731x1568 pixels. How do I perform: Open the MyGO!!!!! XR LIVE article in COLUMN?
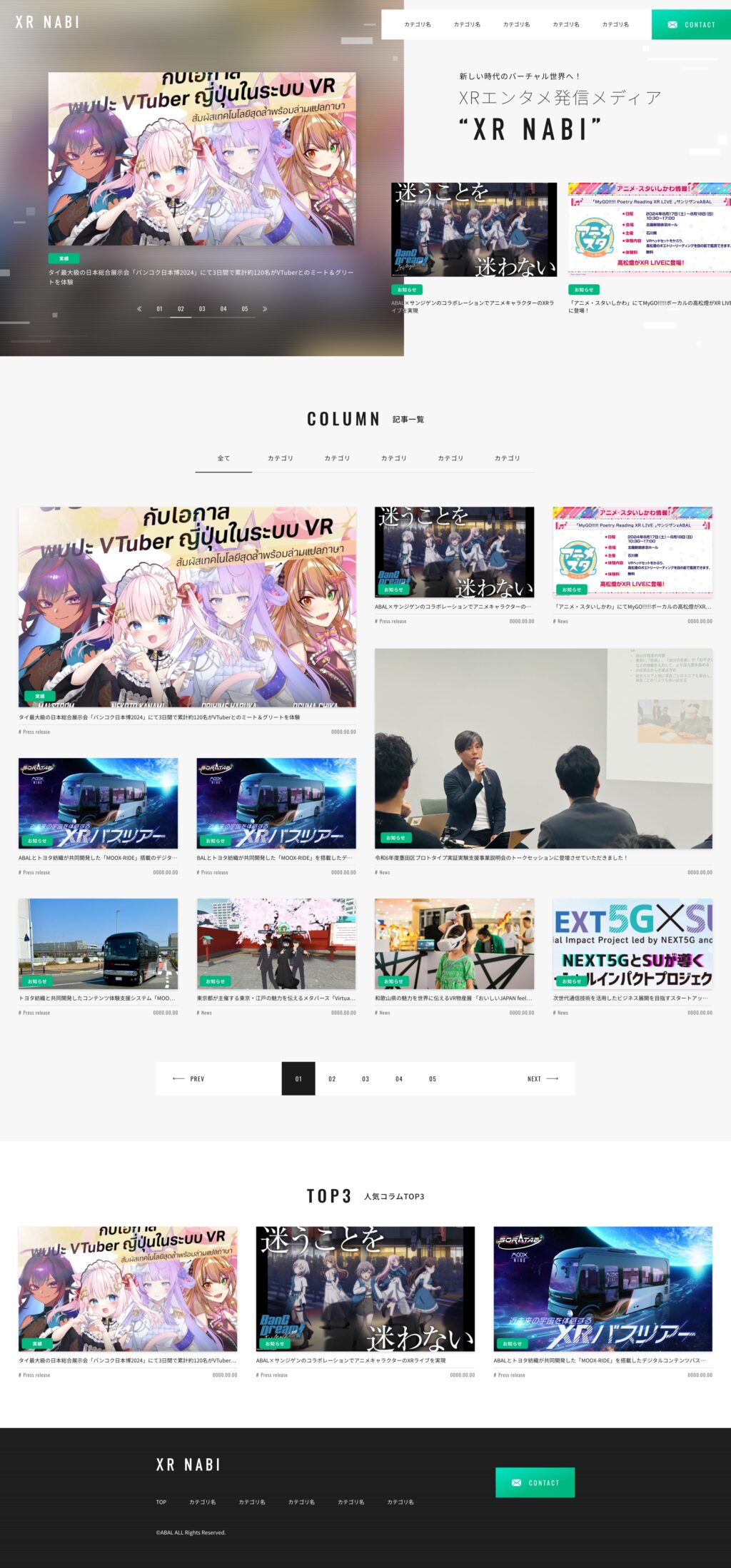point(632,552)
